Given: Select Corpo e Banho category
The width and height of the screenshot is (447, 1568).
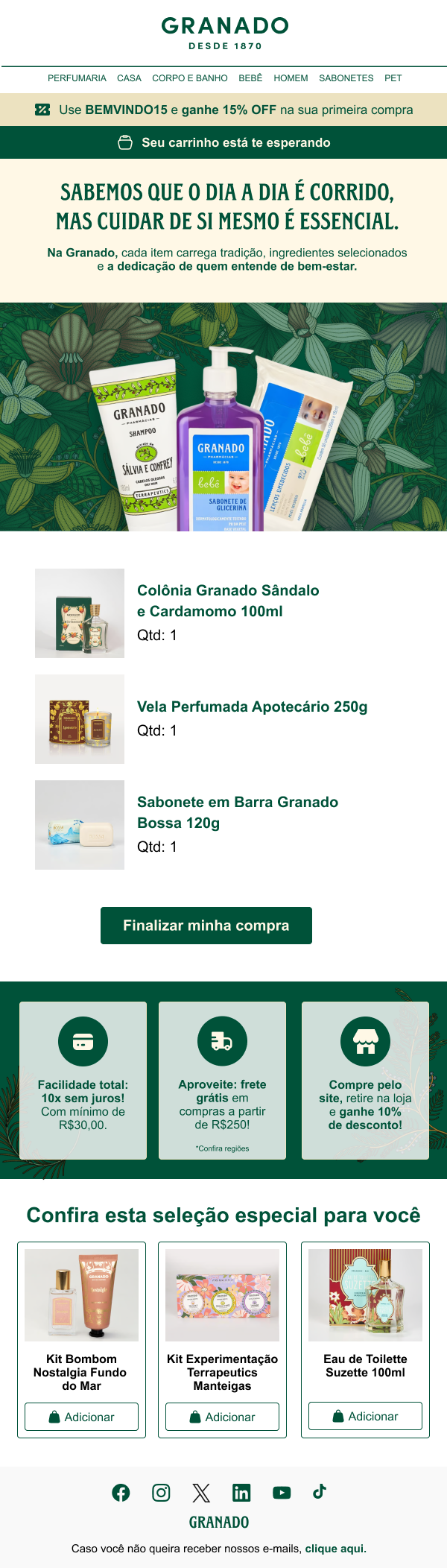Looking at the screenshot, I should pos(190,78).
